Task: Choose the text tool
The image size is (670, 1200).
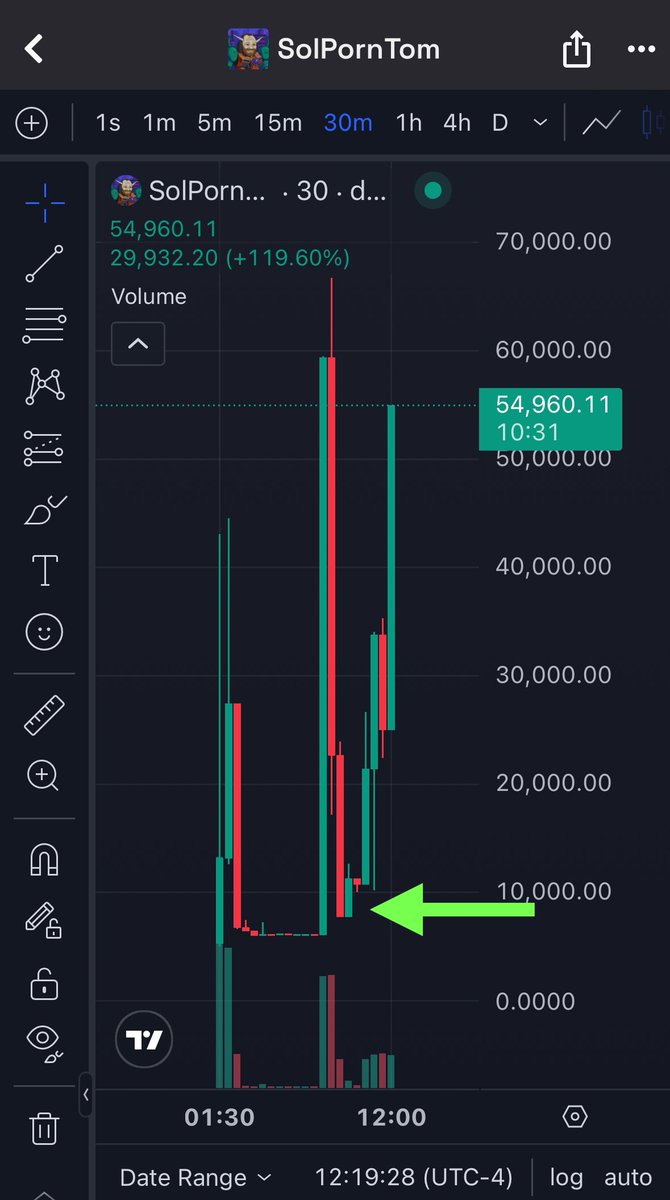Action: point(44,570)
